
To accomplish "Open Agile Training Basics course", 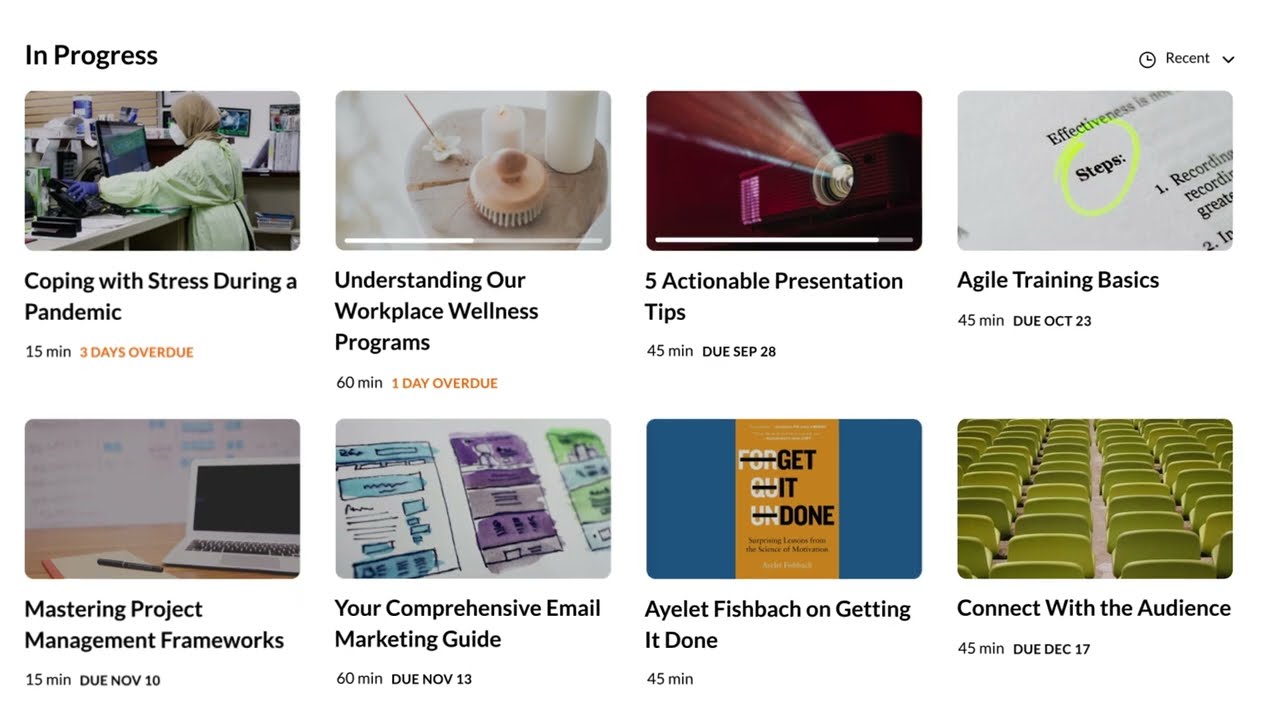I will click(x=1095, y=171).
